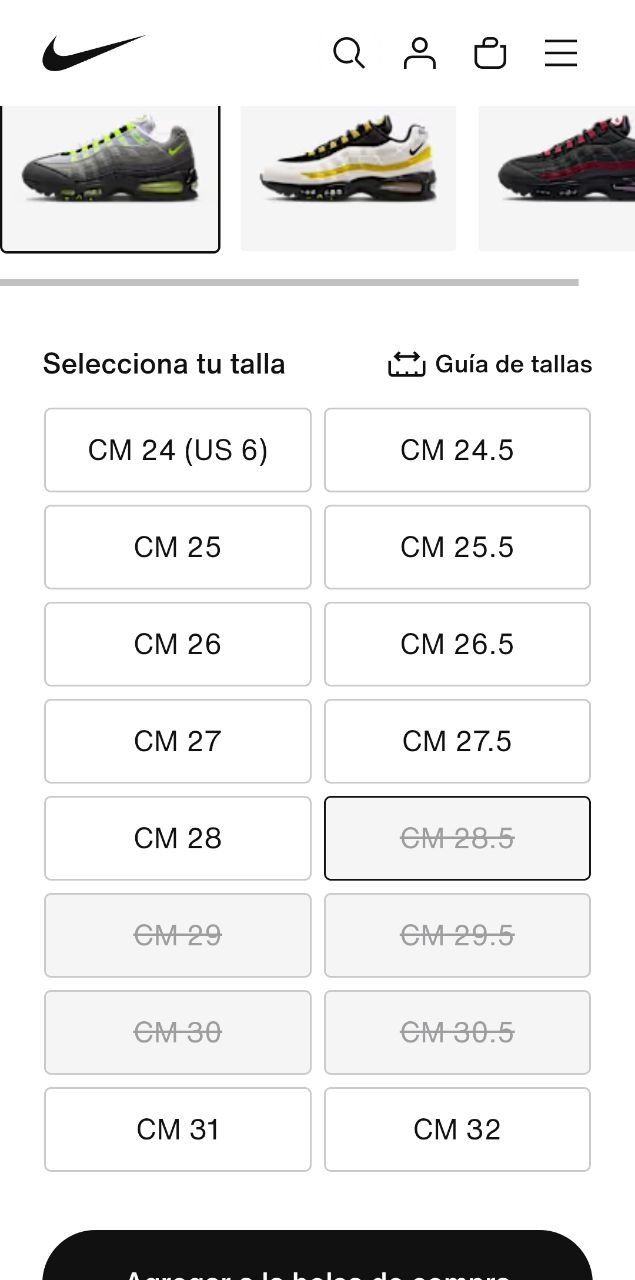Choose size CM 28

click(178, 838)
